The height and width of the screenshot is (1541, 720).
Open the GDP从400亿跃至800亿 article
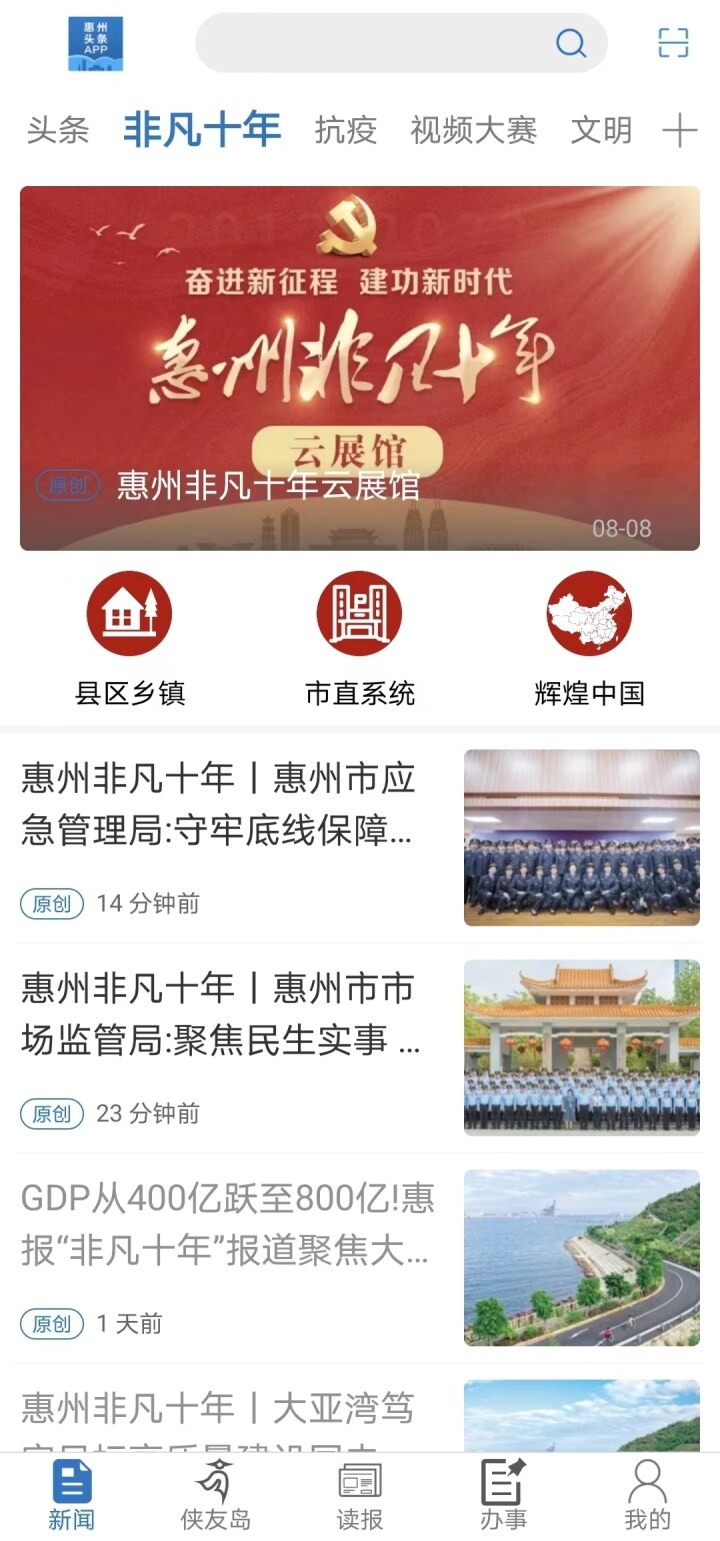click(360, 1258)
